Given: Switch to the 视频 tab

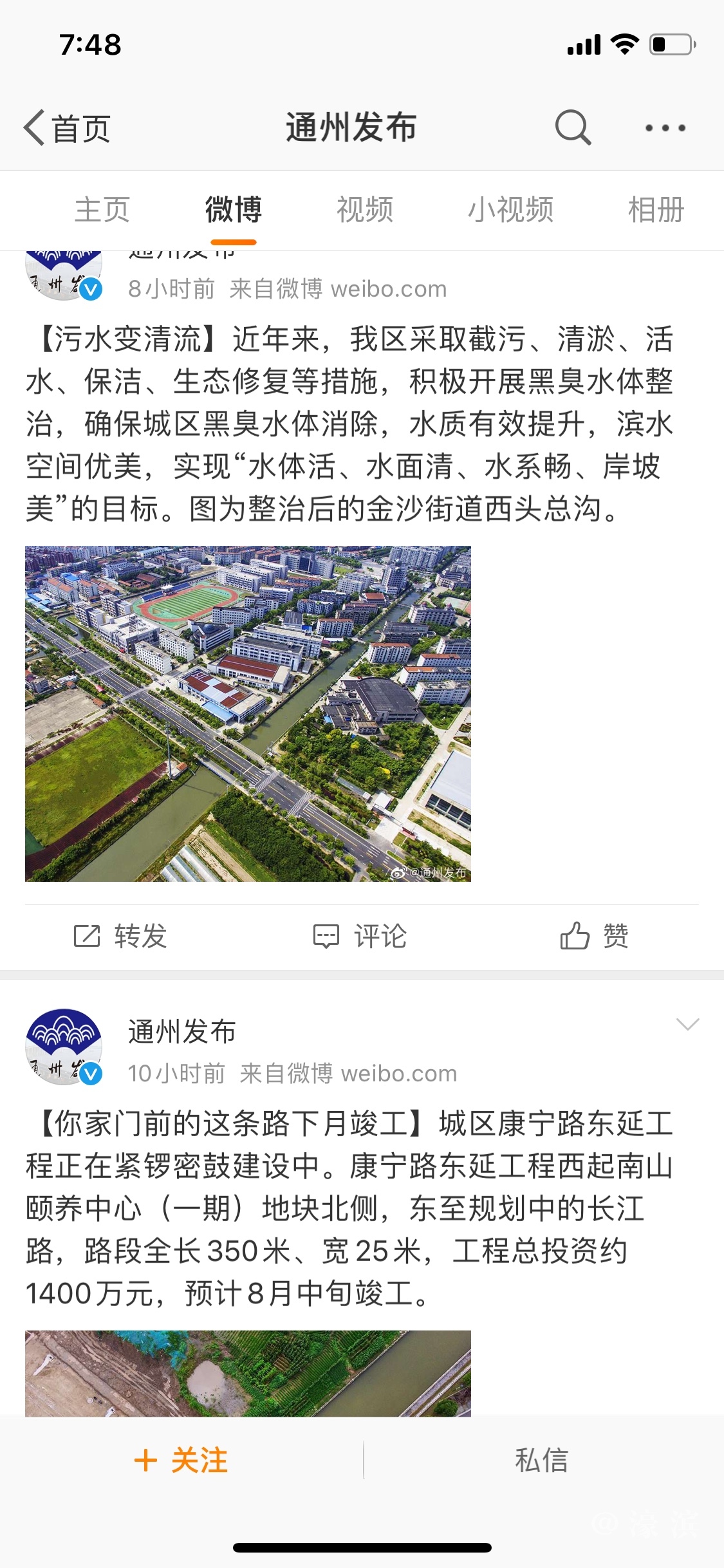Looking at the screenshot, I should coord(365,210).
